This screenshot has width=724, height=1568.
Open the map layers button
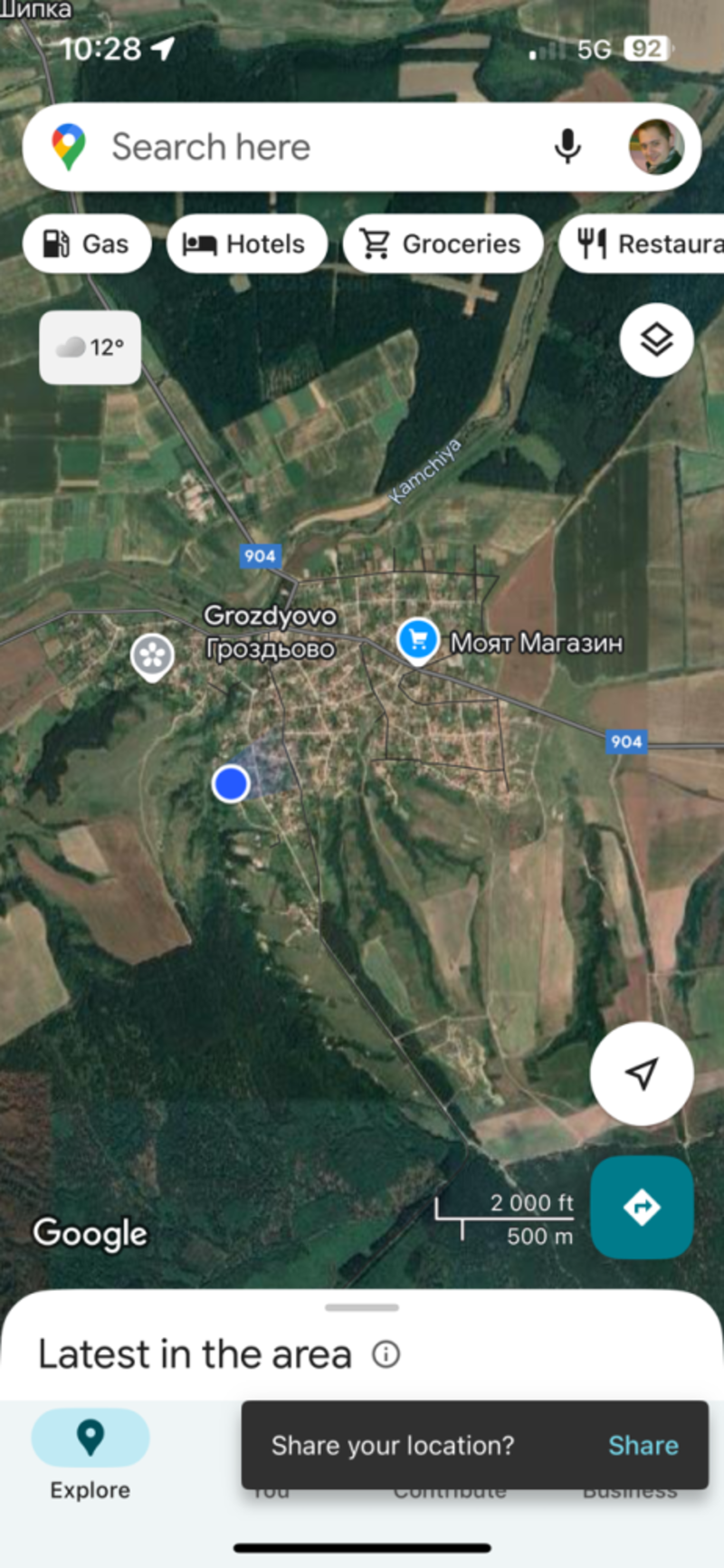[656, 340]
